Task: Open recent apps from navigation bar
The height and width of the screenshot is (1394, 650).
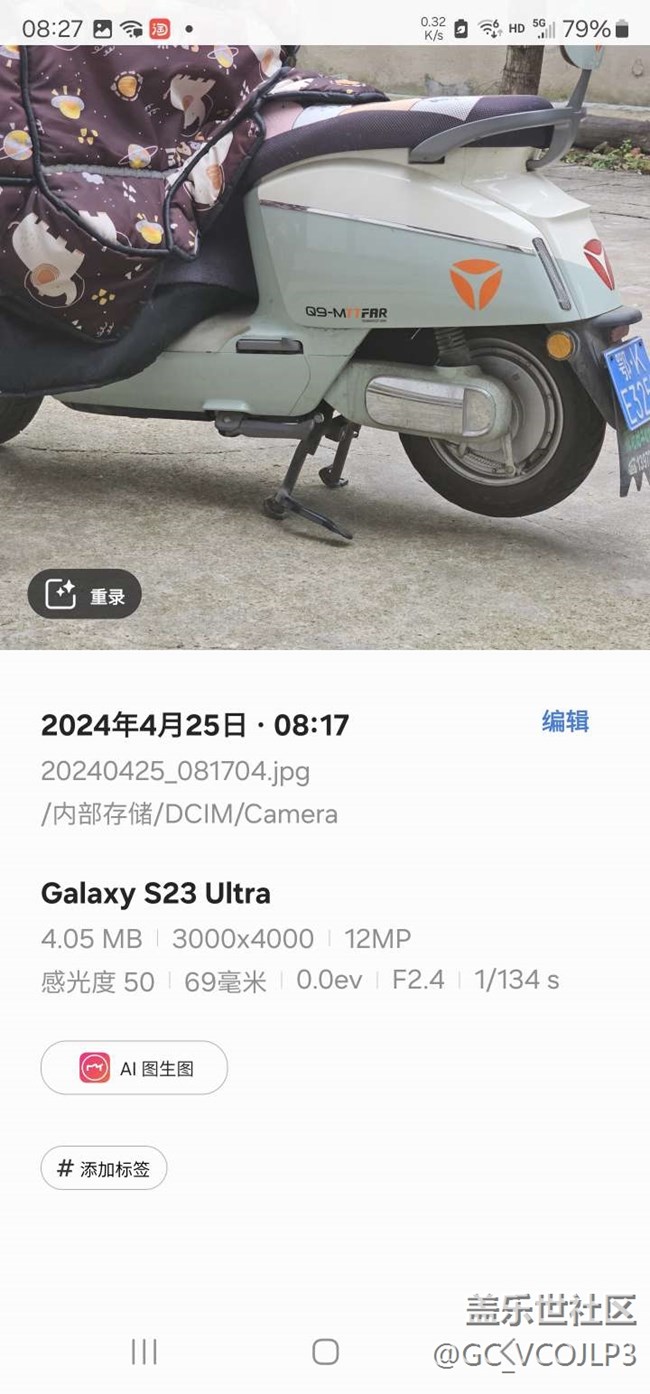Action: (x=144, y=1352)
